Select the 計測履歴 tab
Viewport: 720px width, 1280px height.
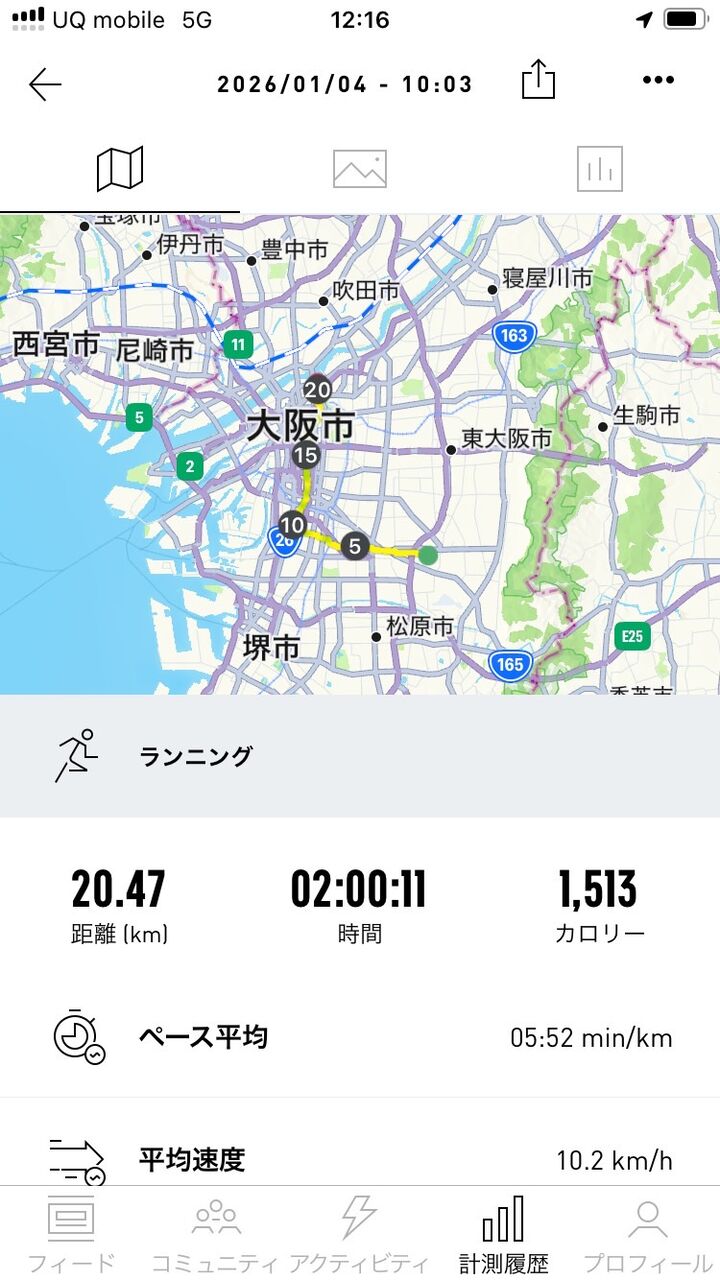(x=504, y=1234)
